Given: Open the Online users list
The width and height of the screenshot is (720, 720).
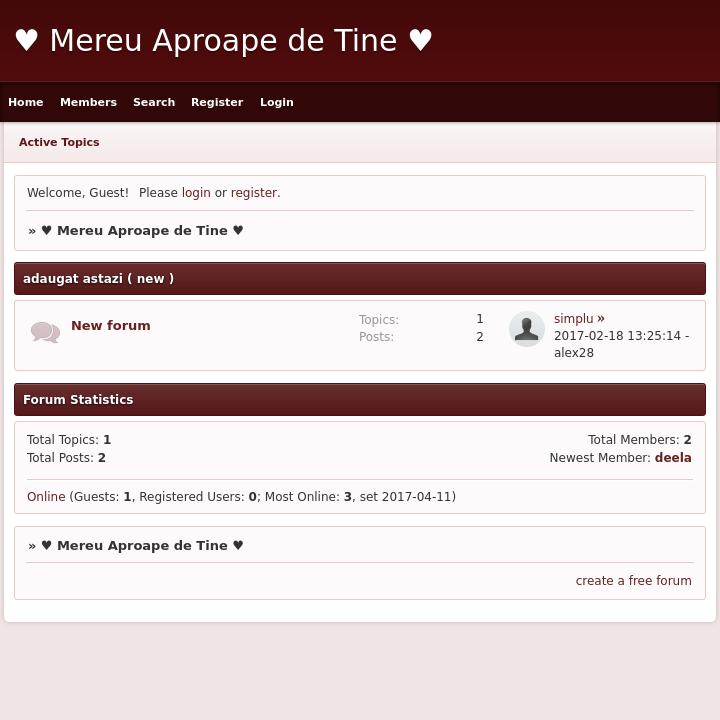Looking at the screenshot, I should pos(46,497).
